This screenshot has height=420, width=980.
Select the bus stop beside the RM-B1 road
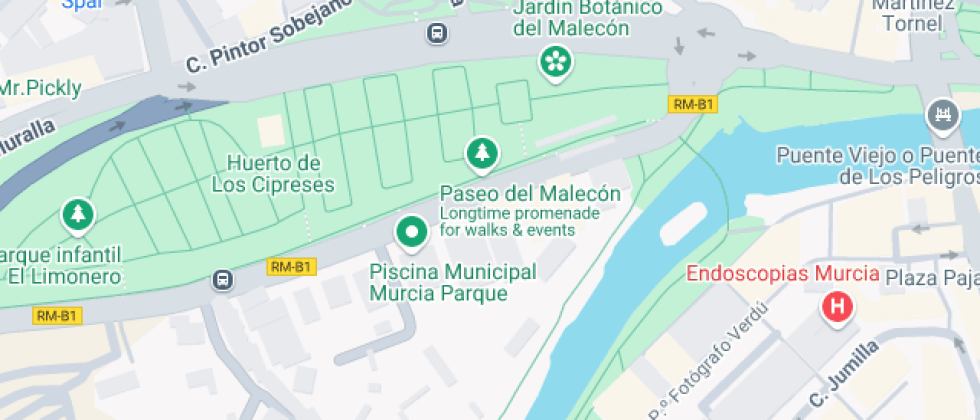point(222,280)
